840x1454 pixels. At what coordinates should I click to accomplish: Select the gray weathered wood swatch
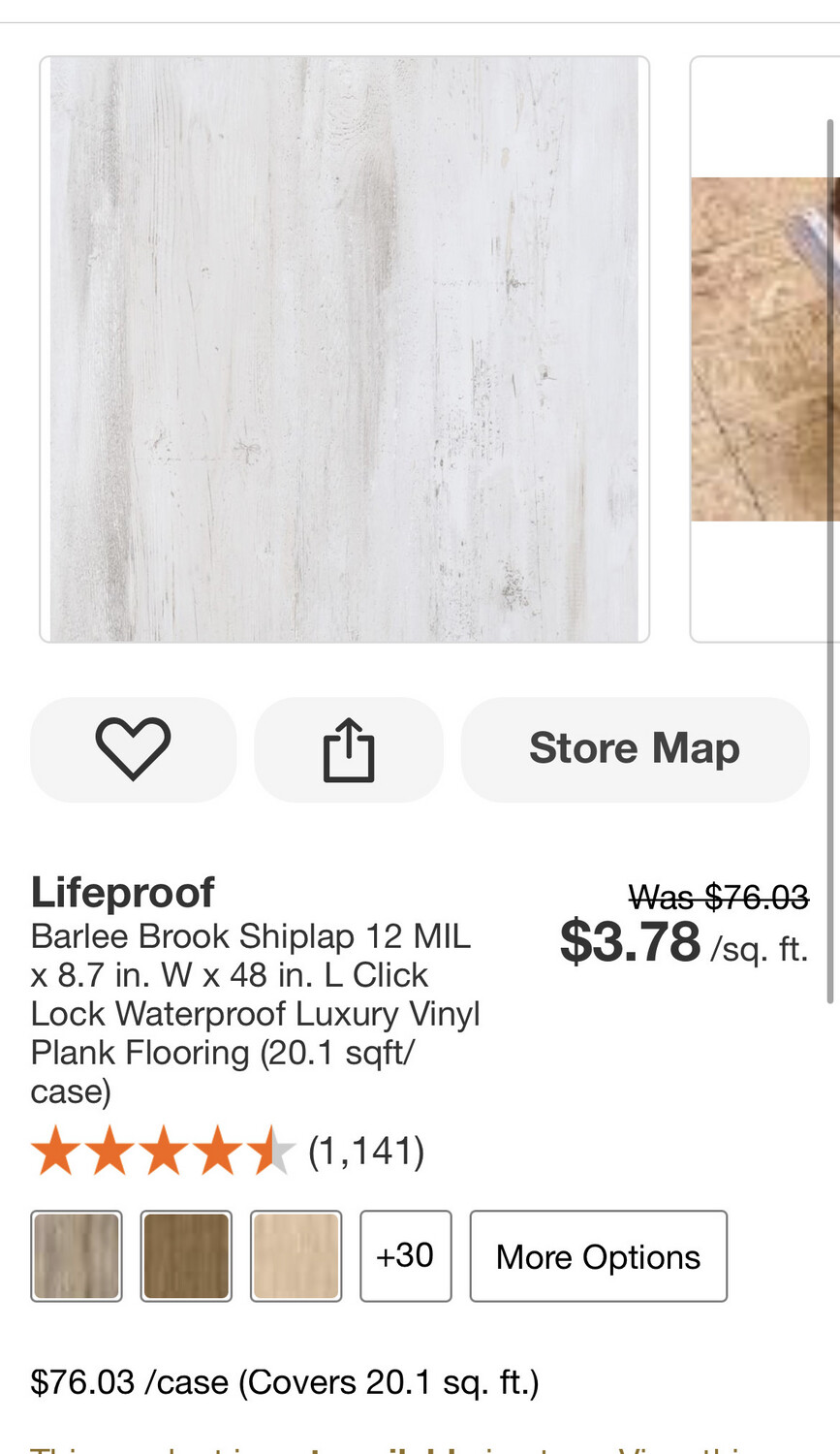(77, 1255)
